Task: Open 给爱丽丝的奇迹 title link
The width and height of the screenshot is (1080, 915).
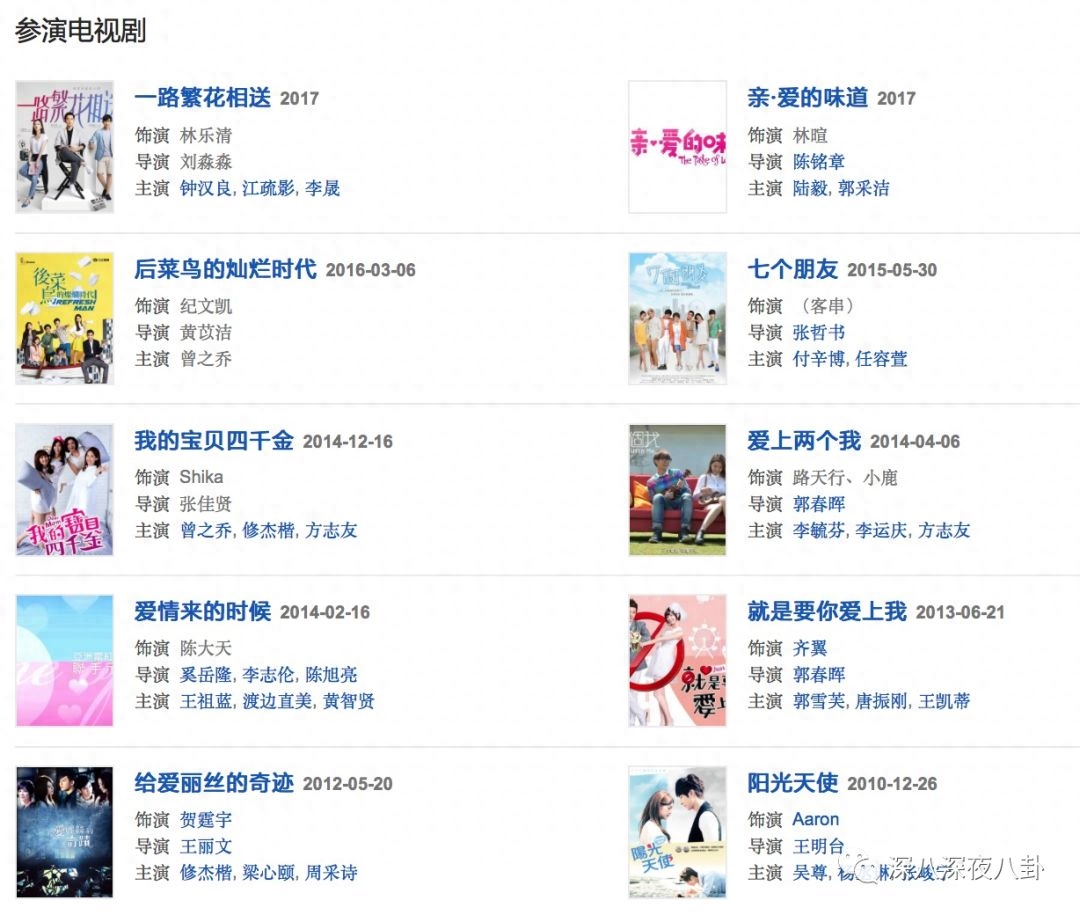Action: (x=214, y=783)
